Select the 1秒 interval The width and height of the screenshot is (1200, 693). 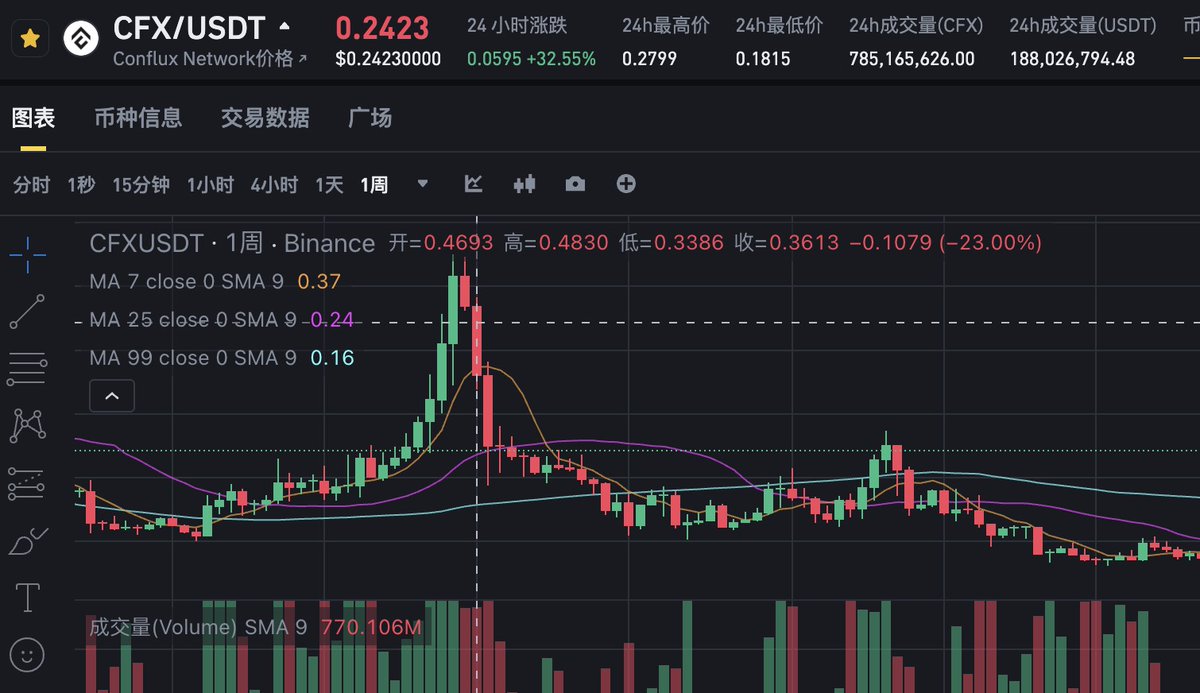tap(81, 185)
